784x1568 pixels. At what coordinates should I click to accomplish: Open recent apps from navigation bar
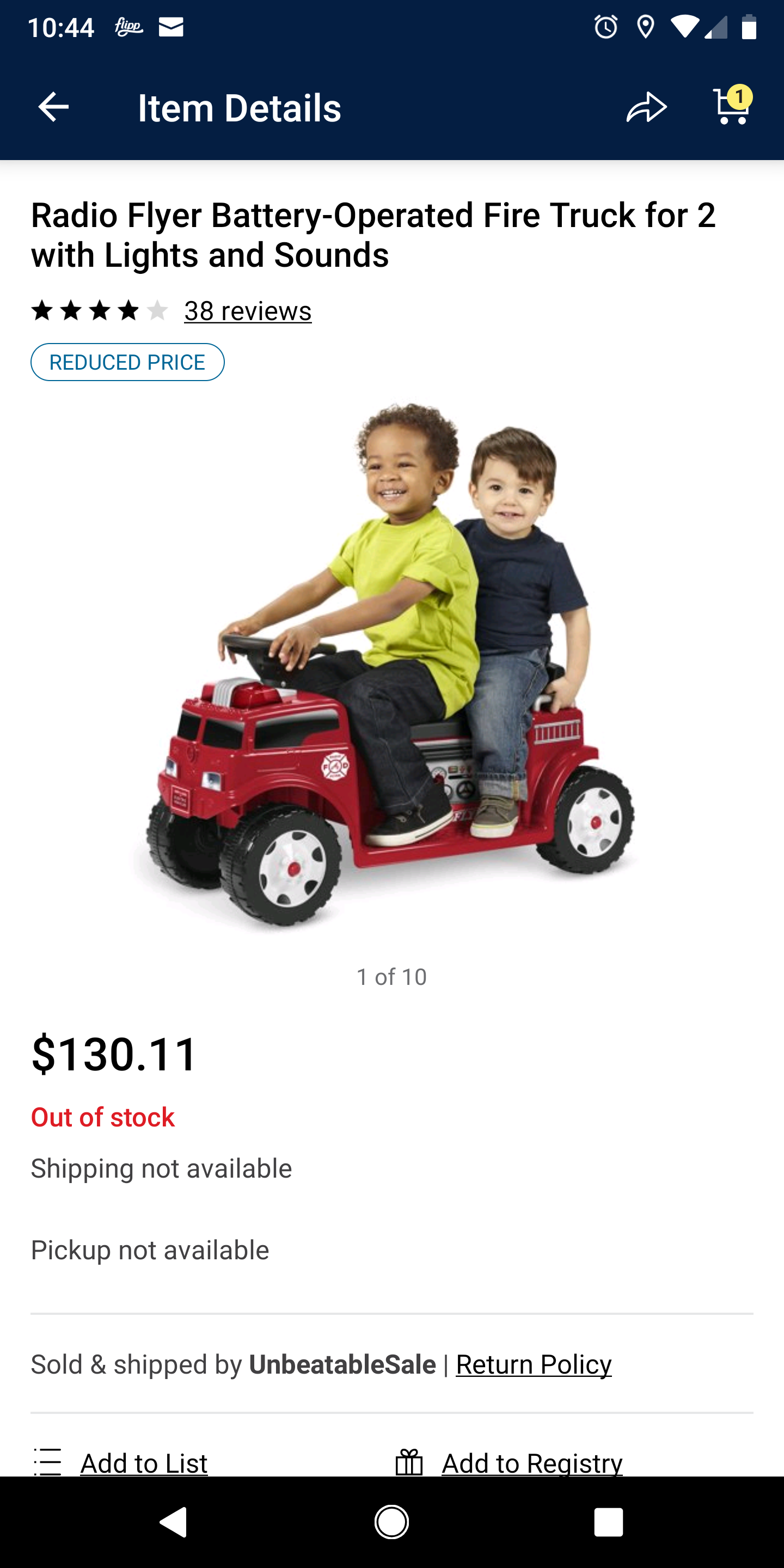click(x=609, y=1522)
